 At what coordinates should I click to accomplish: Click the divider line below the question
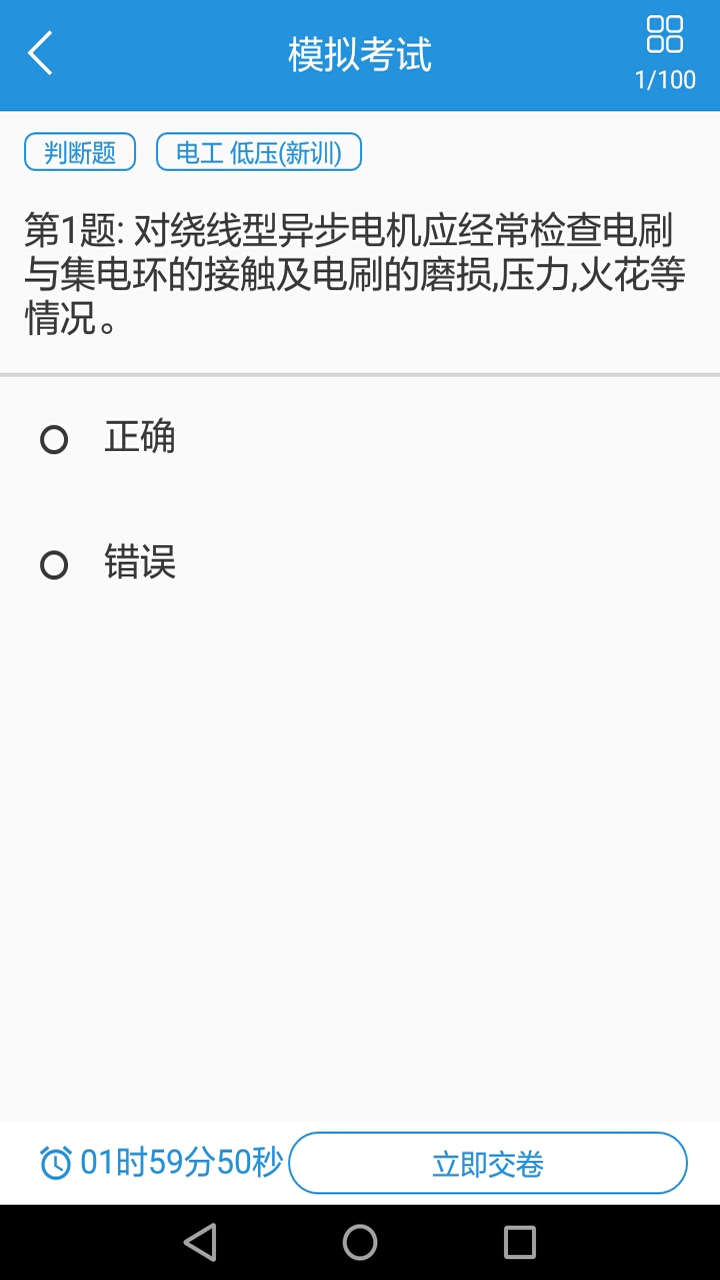tap(360, 375)
